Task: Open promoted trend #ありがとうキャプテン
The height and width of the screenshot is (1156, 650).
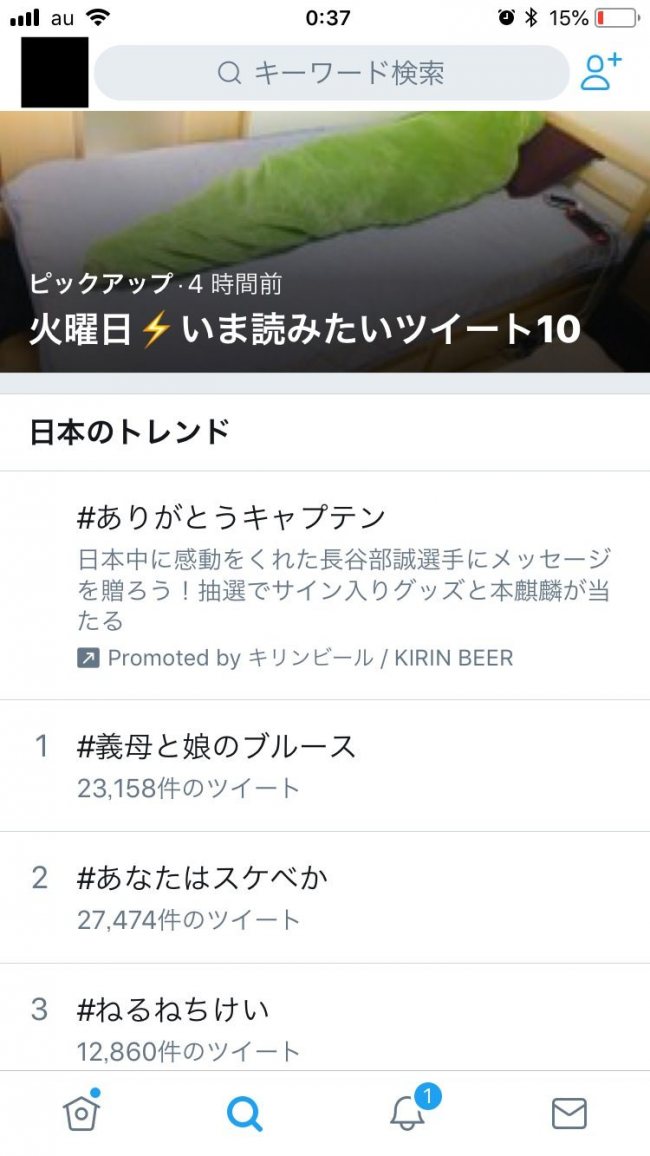Action: coord(324,584)
